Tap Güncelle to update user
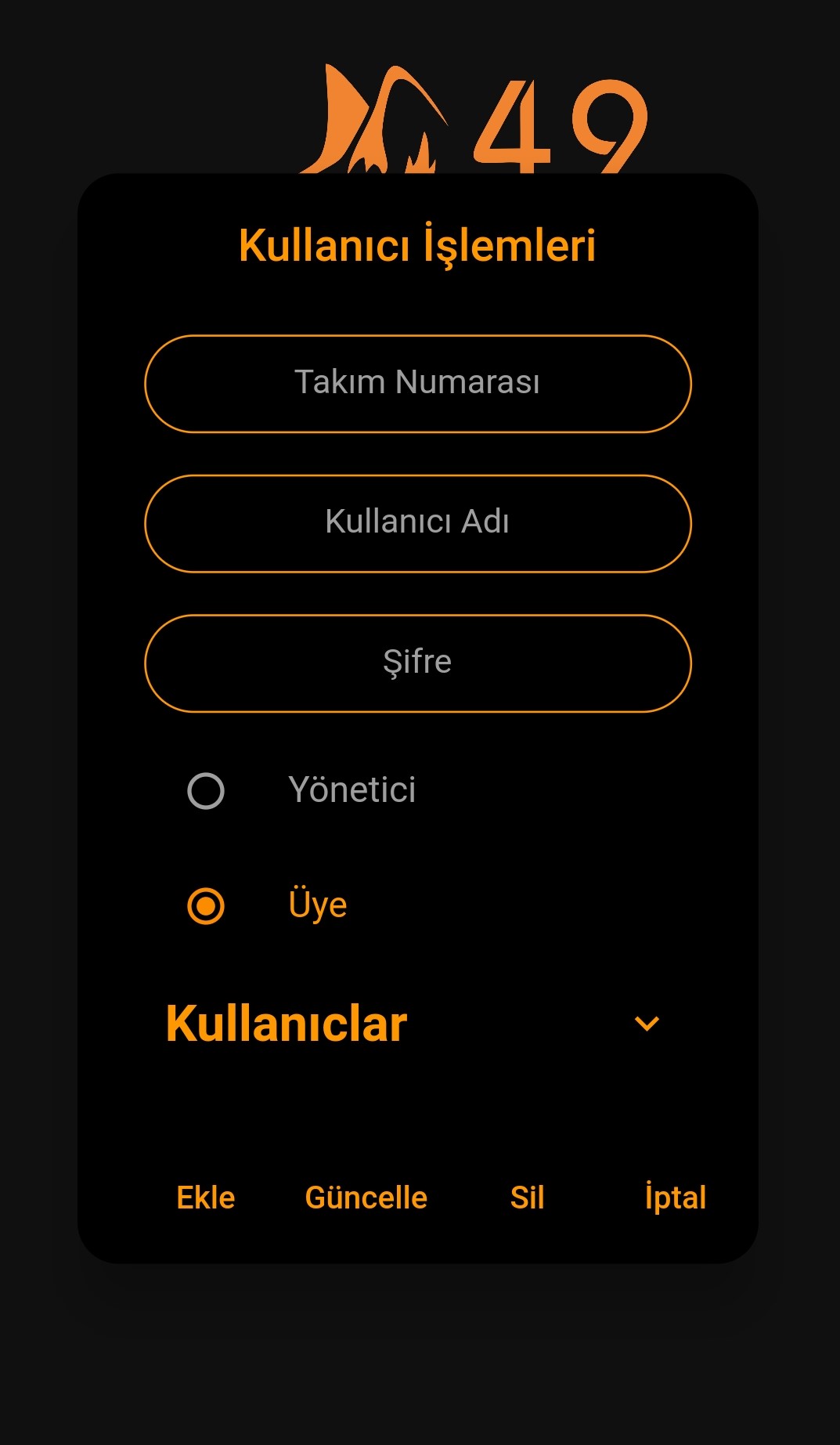This screenshot has height=1445, width=840. click(x=366, y=1198)
